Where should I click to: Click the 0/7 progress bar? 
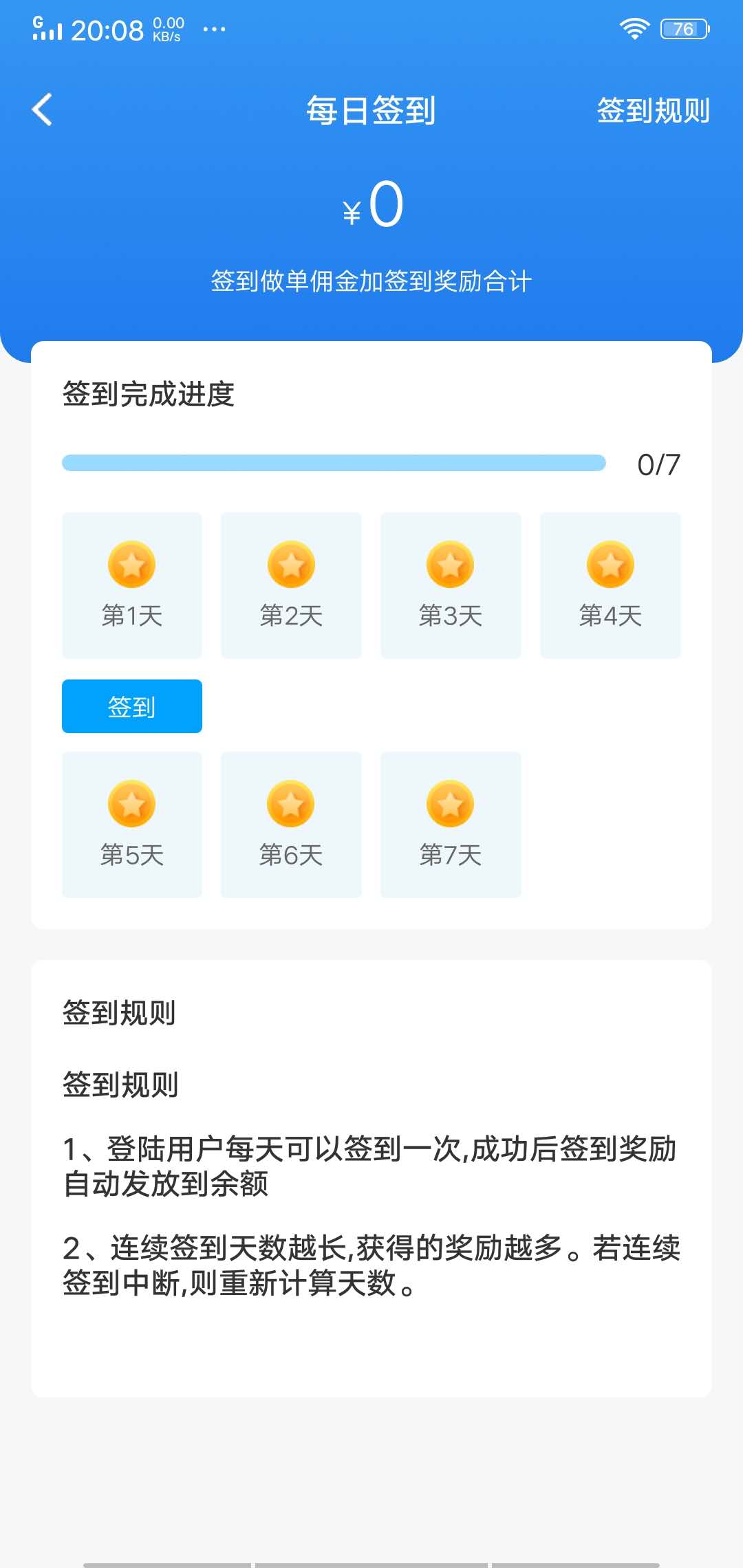coord(334,464)
